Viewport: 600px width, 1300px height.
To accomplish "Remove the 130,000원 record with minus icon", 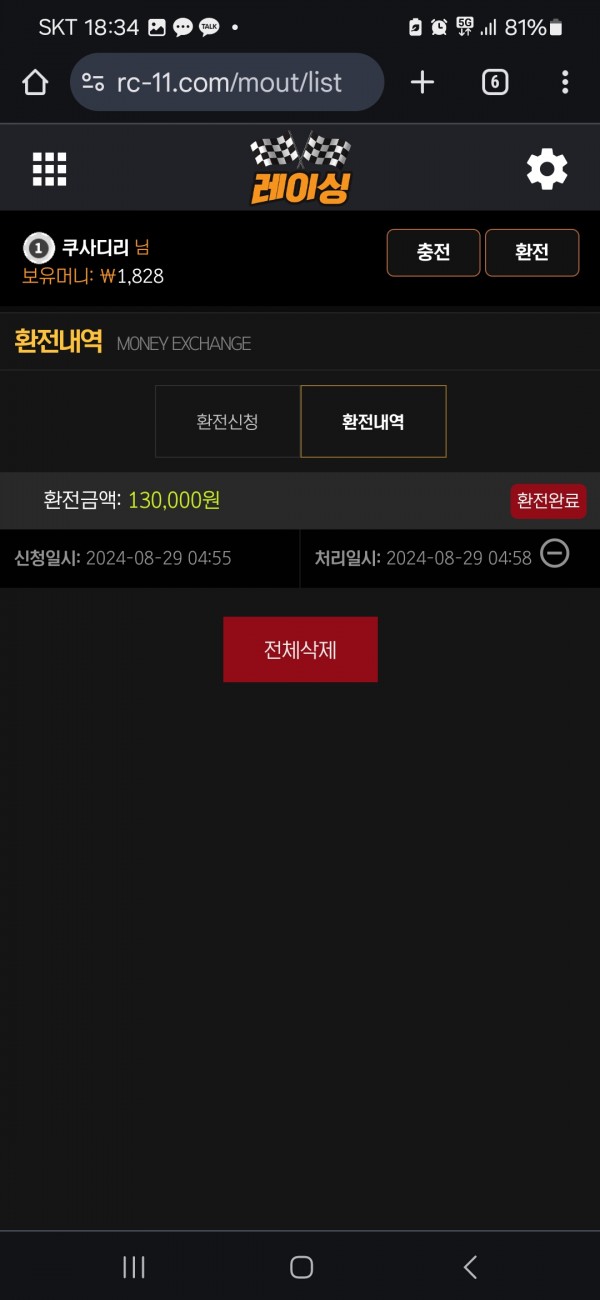I will point(555,553).
